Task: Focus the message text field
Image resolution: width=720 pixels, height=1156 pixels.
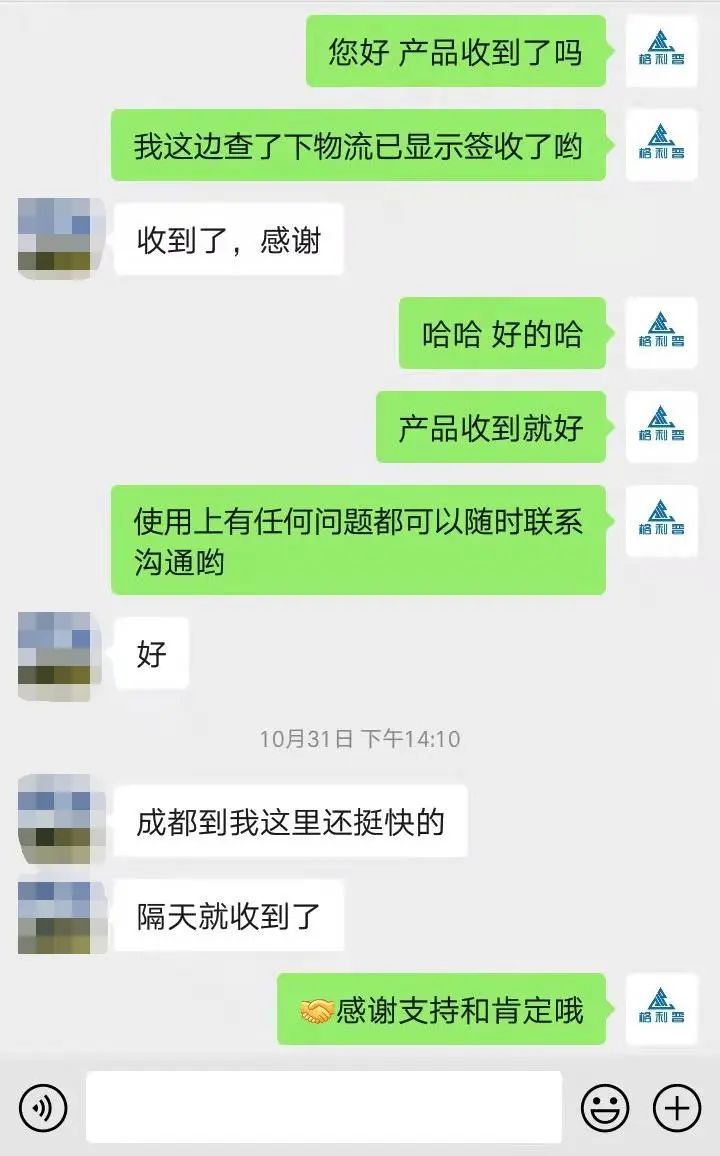Action: point(323,1107)
